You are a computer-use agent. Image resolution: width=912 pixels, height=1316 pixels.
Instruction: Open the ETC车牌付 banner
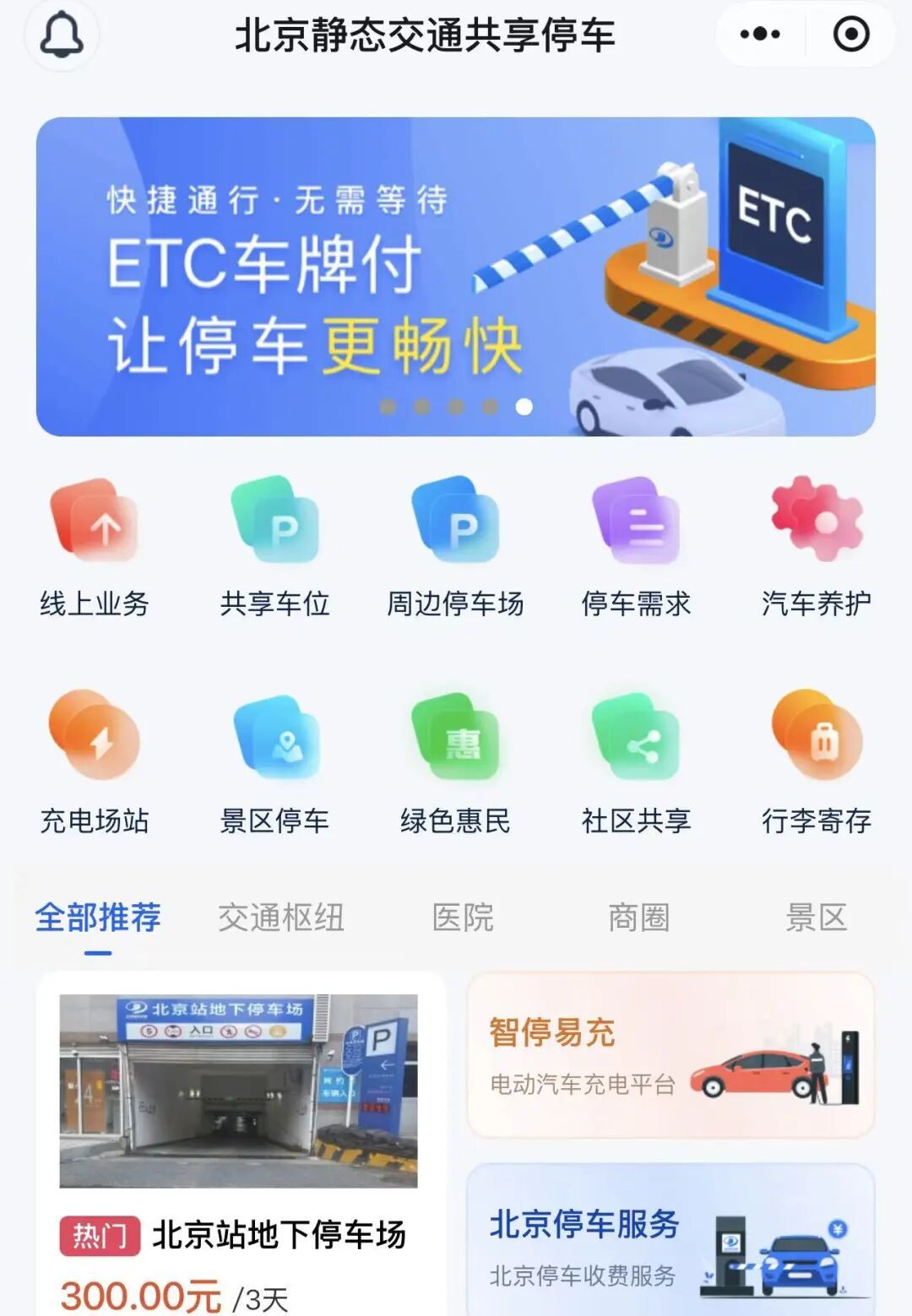pyautogui.click(x=455, y=277)
